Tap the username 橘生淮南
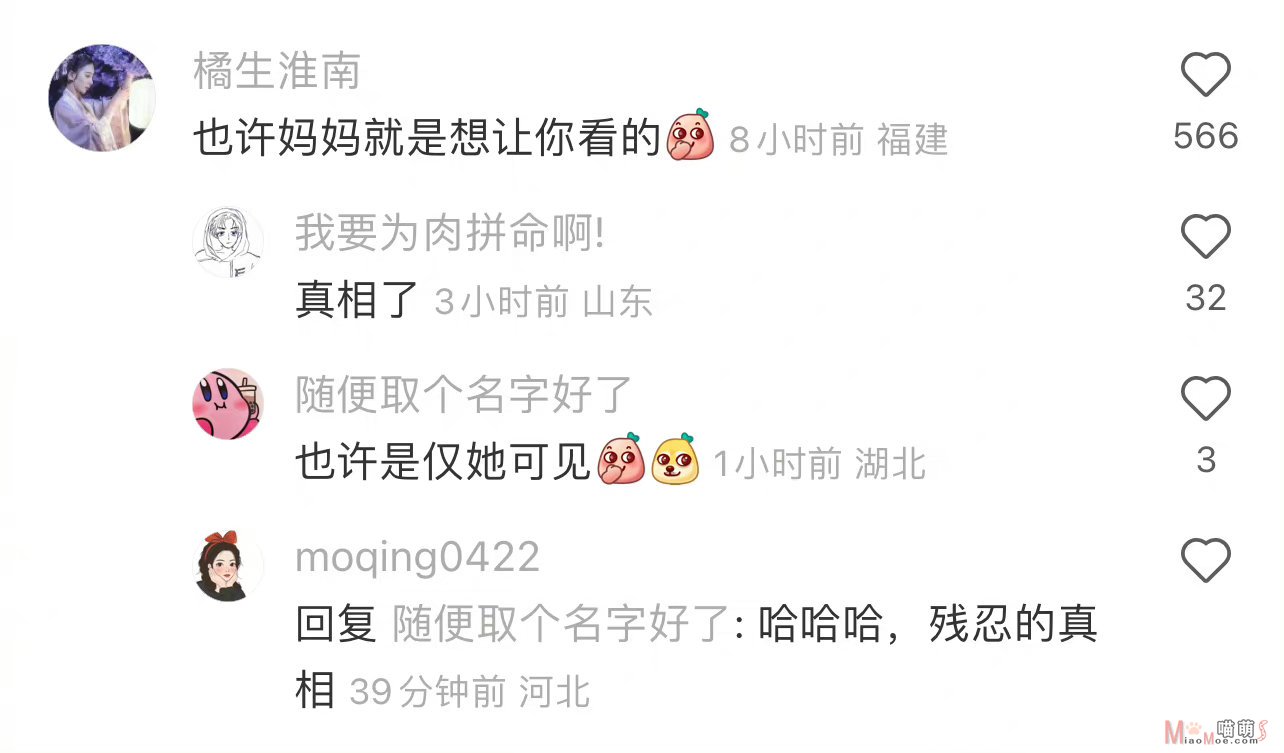Viewport: 1284px width, 753px height. pos(277,72)
